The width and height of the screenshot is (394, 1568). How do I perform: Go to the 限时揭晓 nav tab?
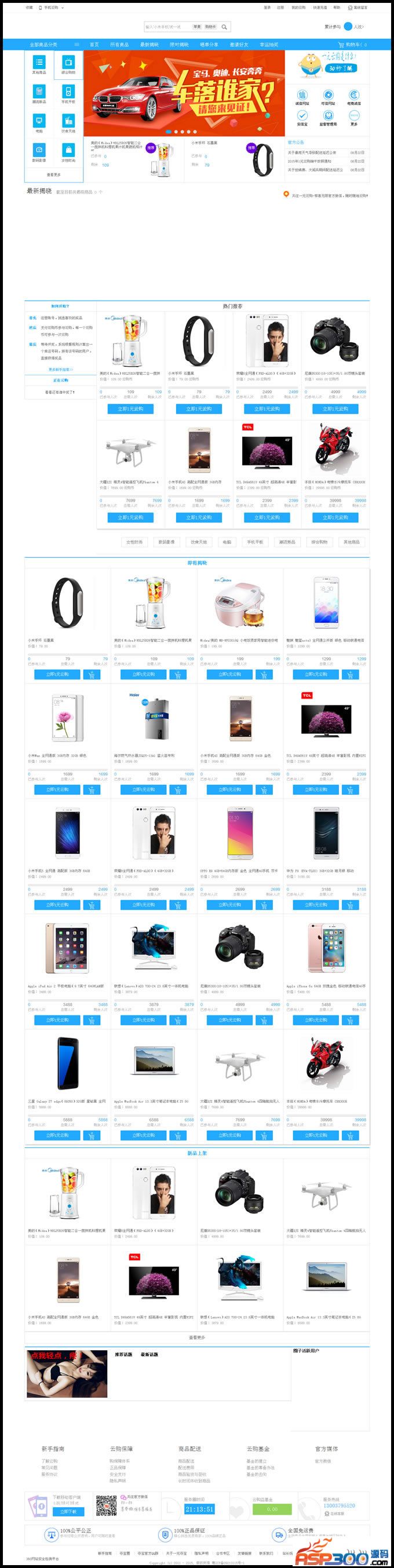(x=179, y=45)
